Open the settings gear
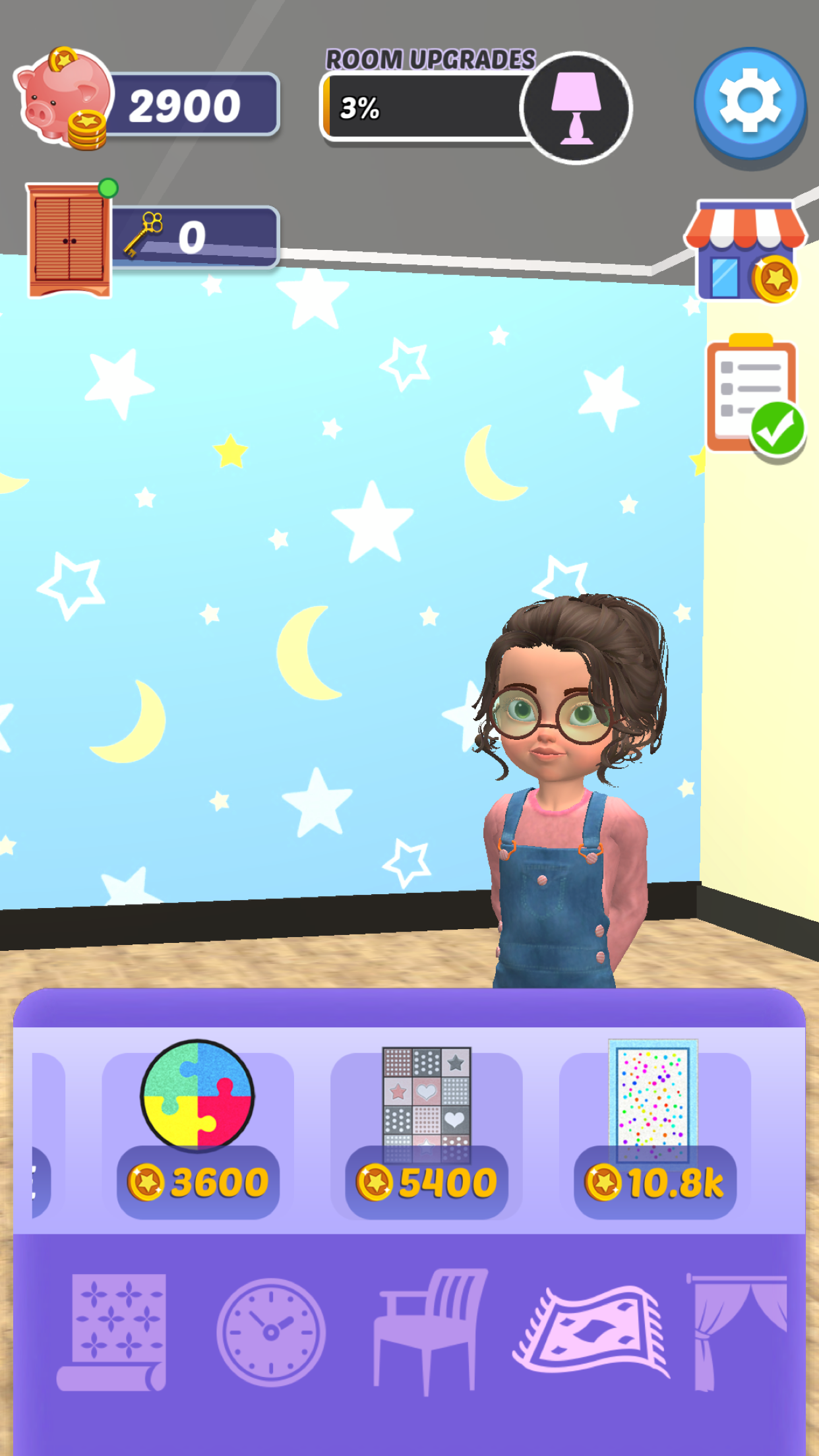This screenshot has width=819, height=1456. pos(749,103)
